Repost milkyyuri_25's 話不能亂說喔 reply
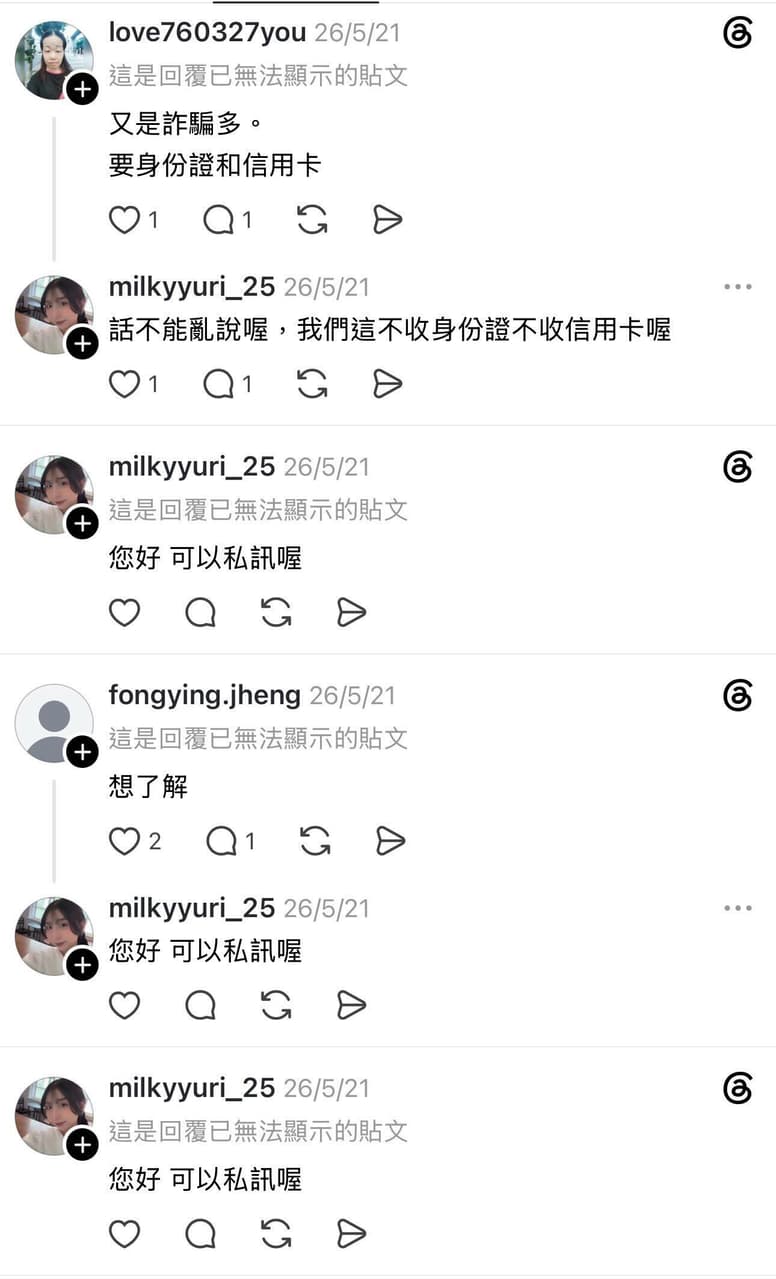Image resolution: width=776 pixels, height=1279 pixels. (x=313, y=383)
